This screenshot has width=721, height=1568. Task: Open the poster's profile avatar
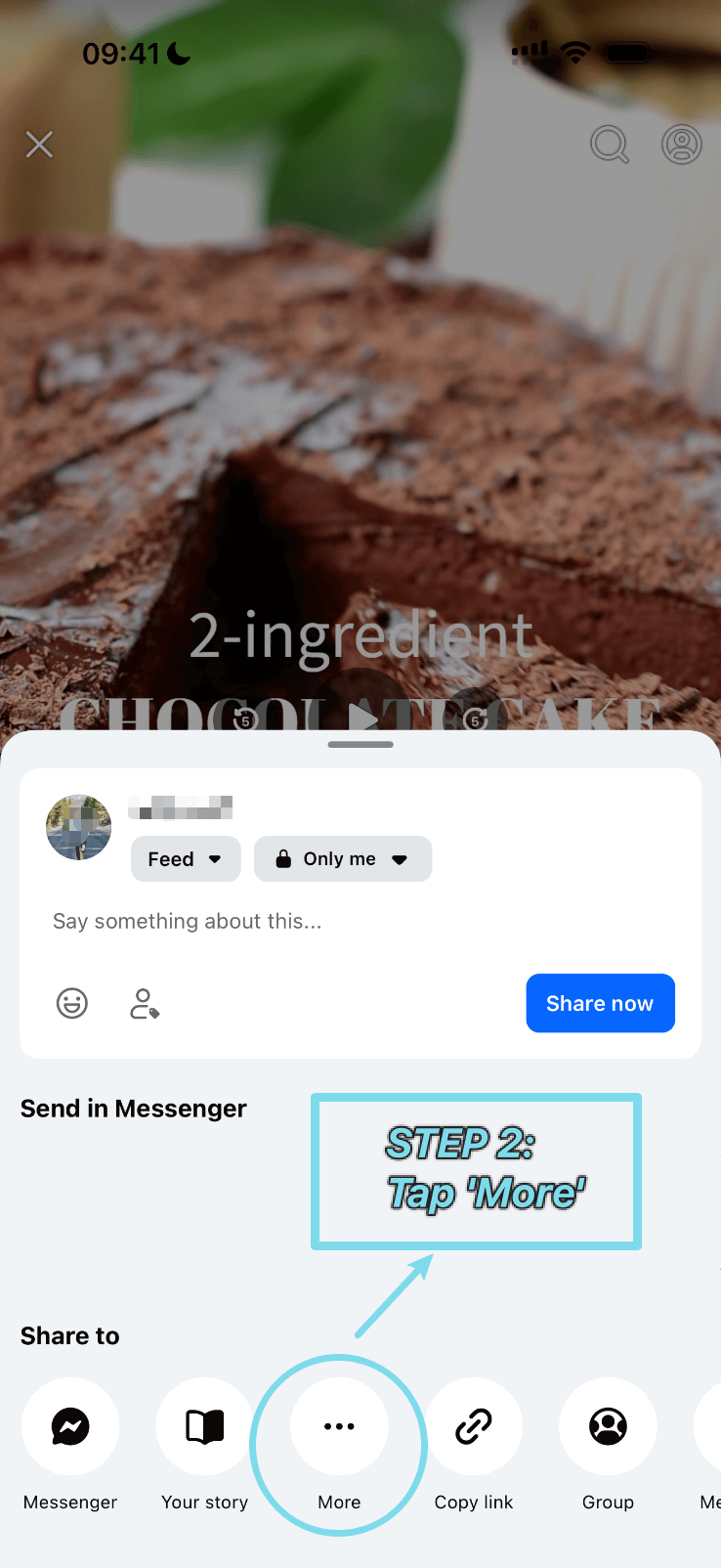tap(78, 827)
